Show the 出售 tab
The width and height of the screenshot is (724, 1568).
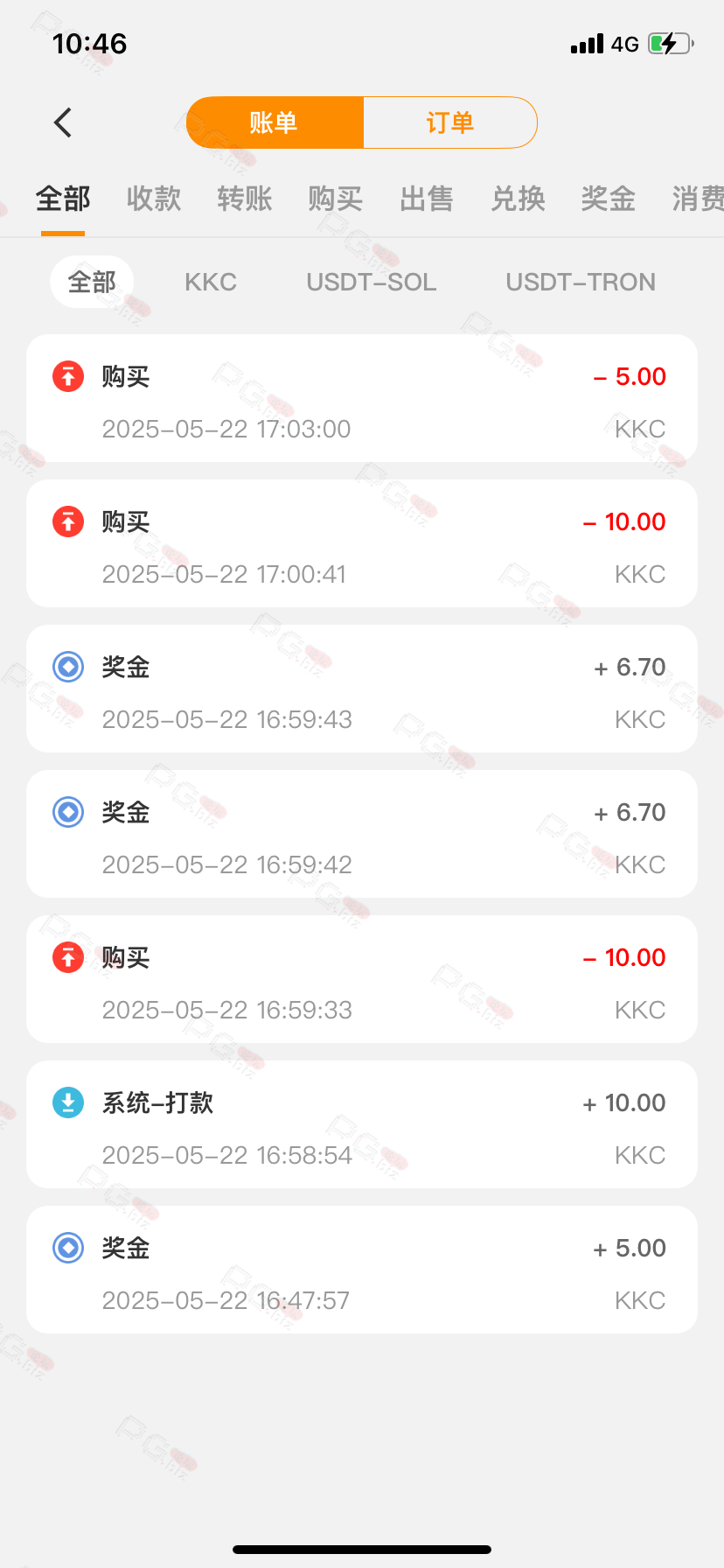tap(427, 199)
